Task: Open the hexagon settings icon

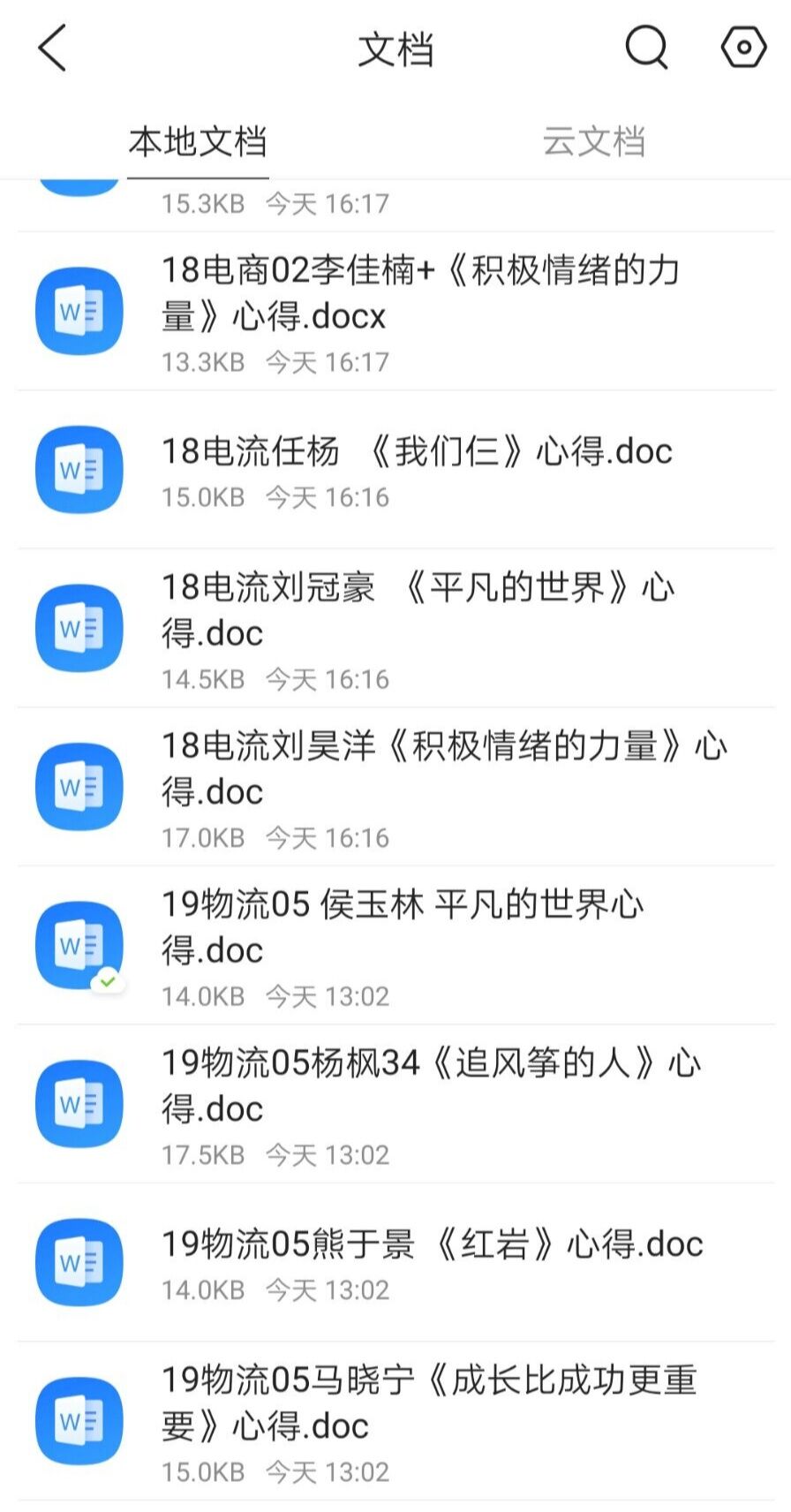Action: click(743, 48)
